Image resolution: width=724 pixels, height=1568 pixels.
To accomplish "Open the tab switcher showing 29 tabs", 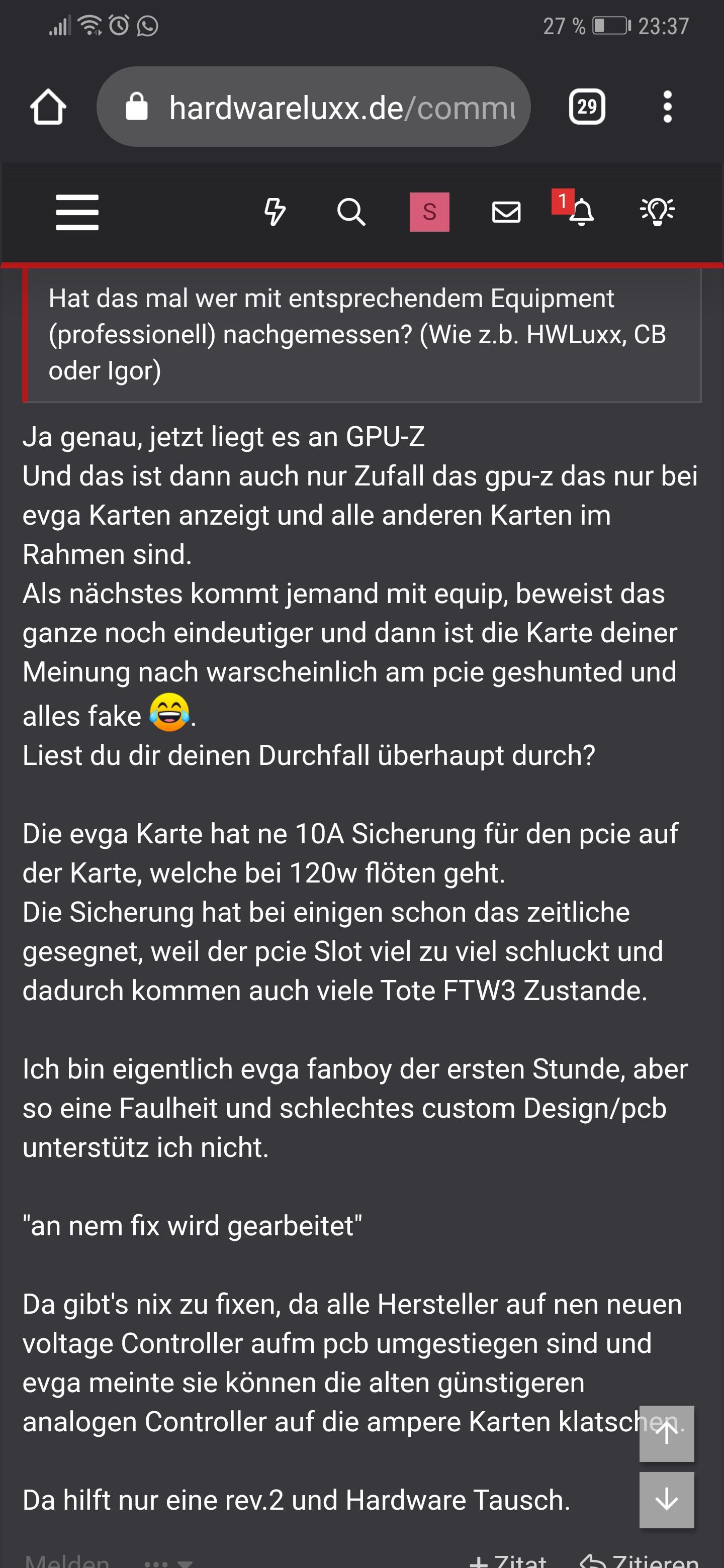I will [586, 107].
